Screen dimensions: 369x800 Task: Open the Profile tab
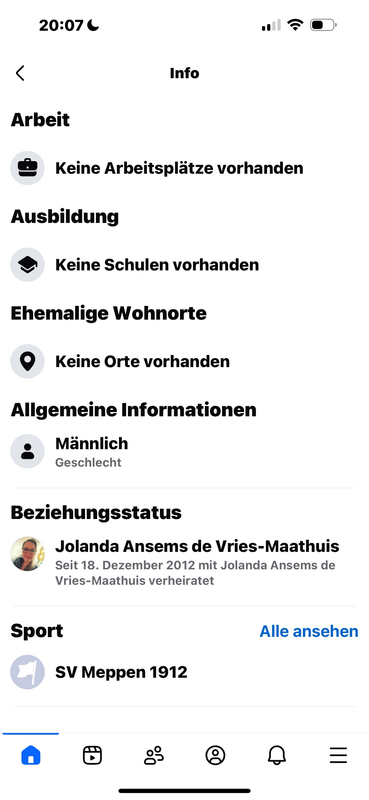tap(215, 755)
